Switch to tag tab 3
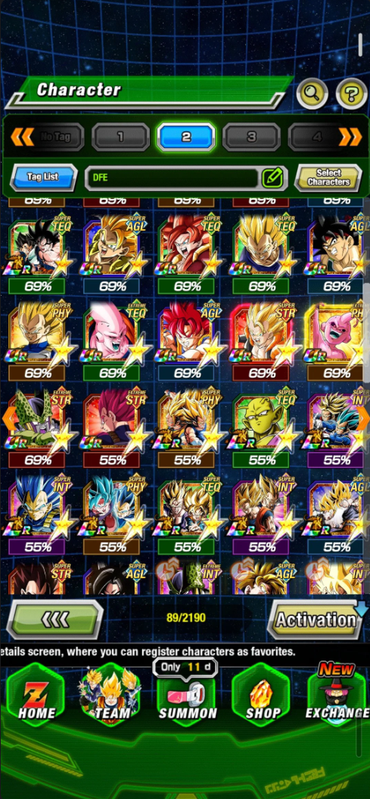 [252, 137]
